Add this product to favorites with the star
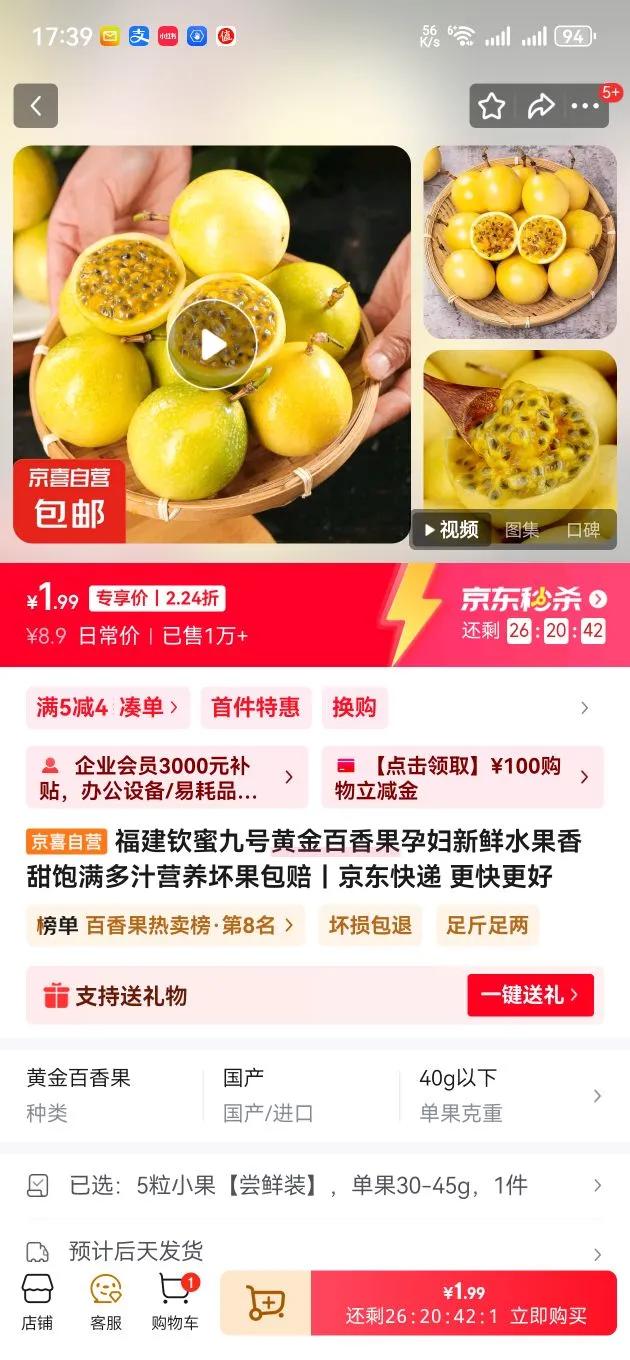The height and width of the screenshot is (1360, 630). pos(491,106)
